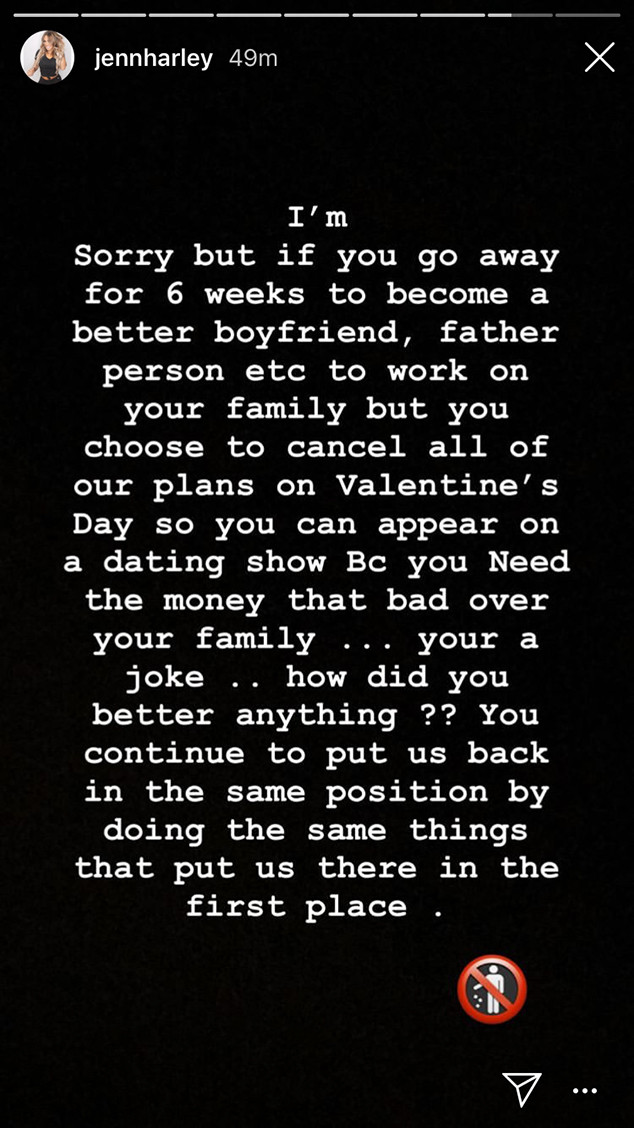Open the more options menu
Image resolution: width=634 pixels, height=1128 pixels.
click(x=584, y=1090)
